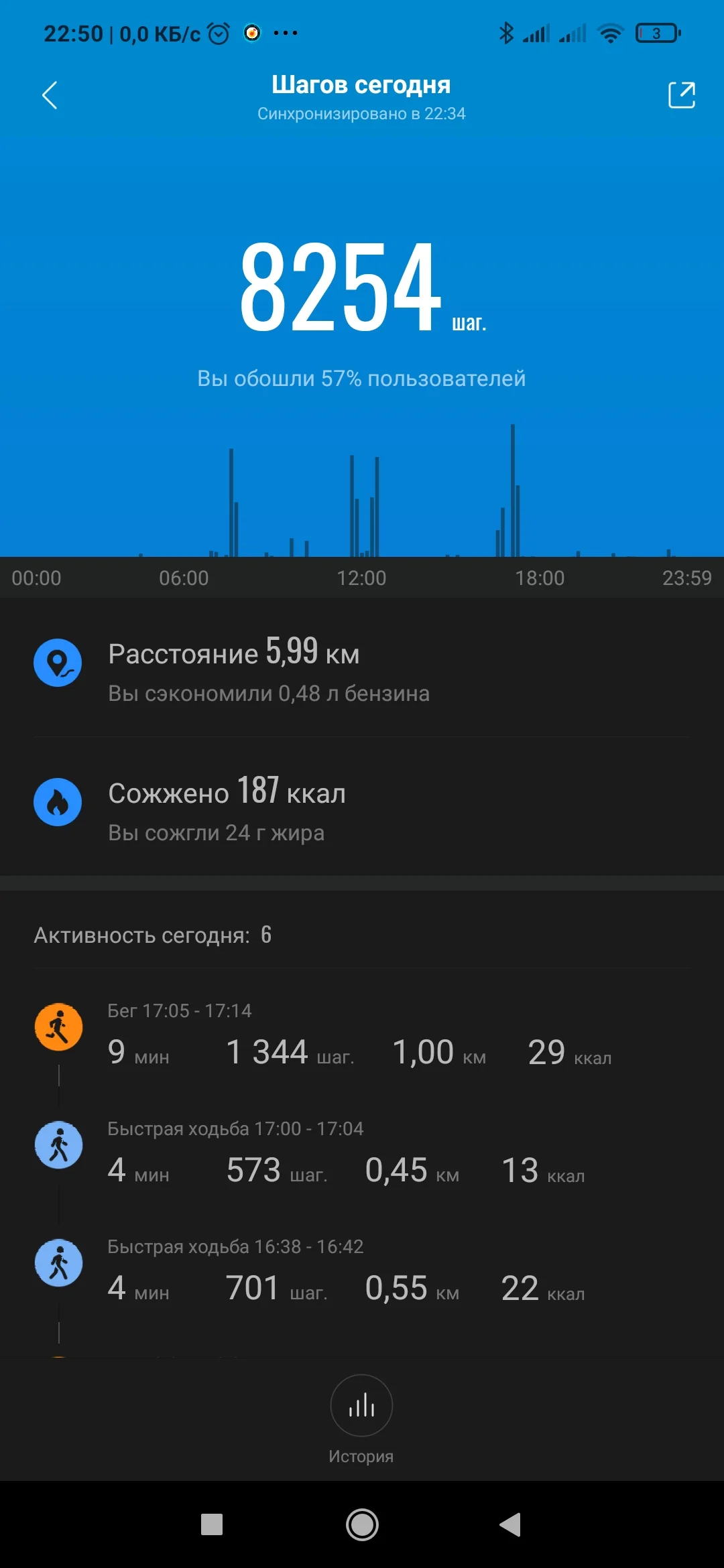Open the History bar chart icon

click(x=361, y=1406)
